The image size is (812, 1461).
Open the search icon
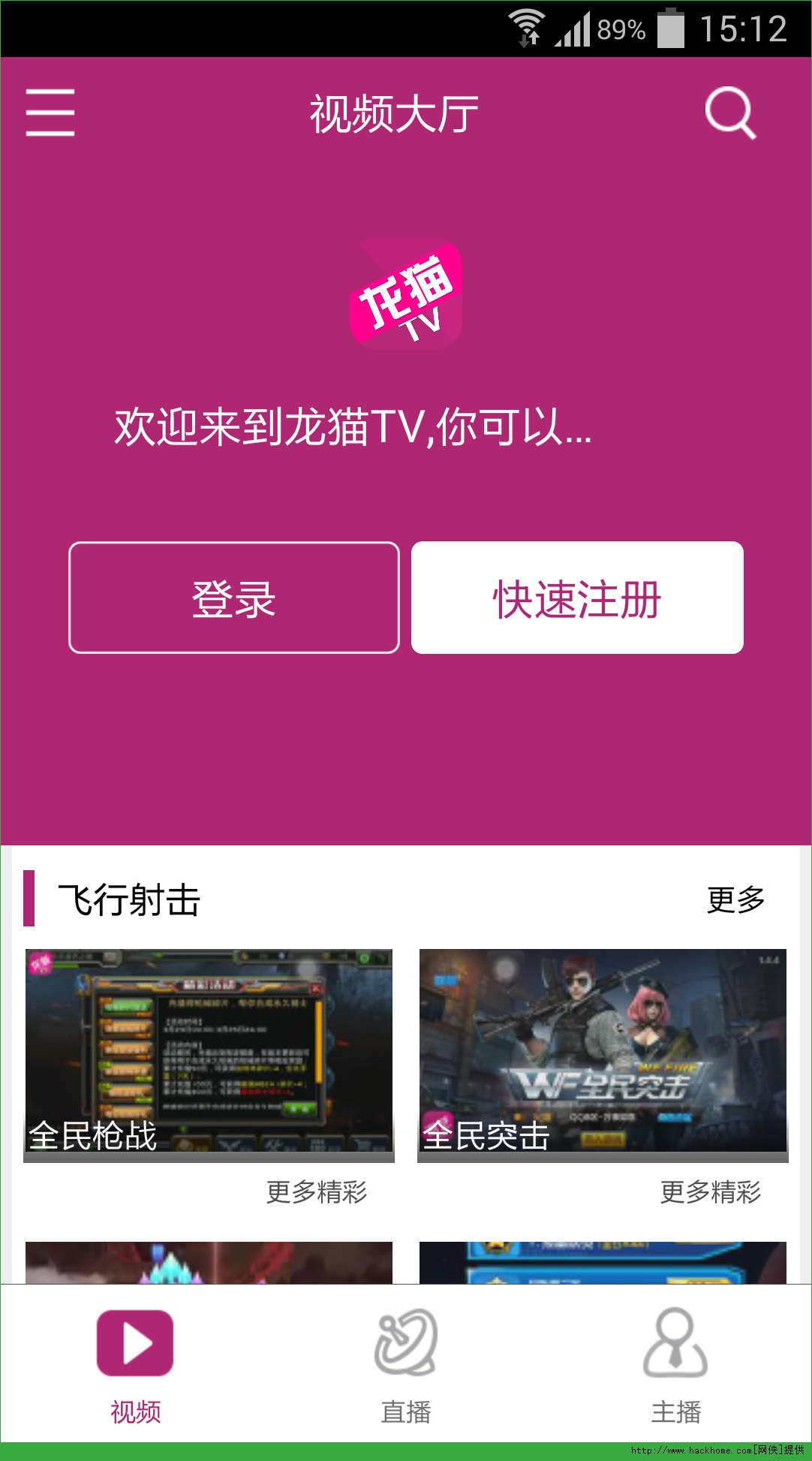click(730, 113)
